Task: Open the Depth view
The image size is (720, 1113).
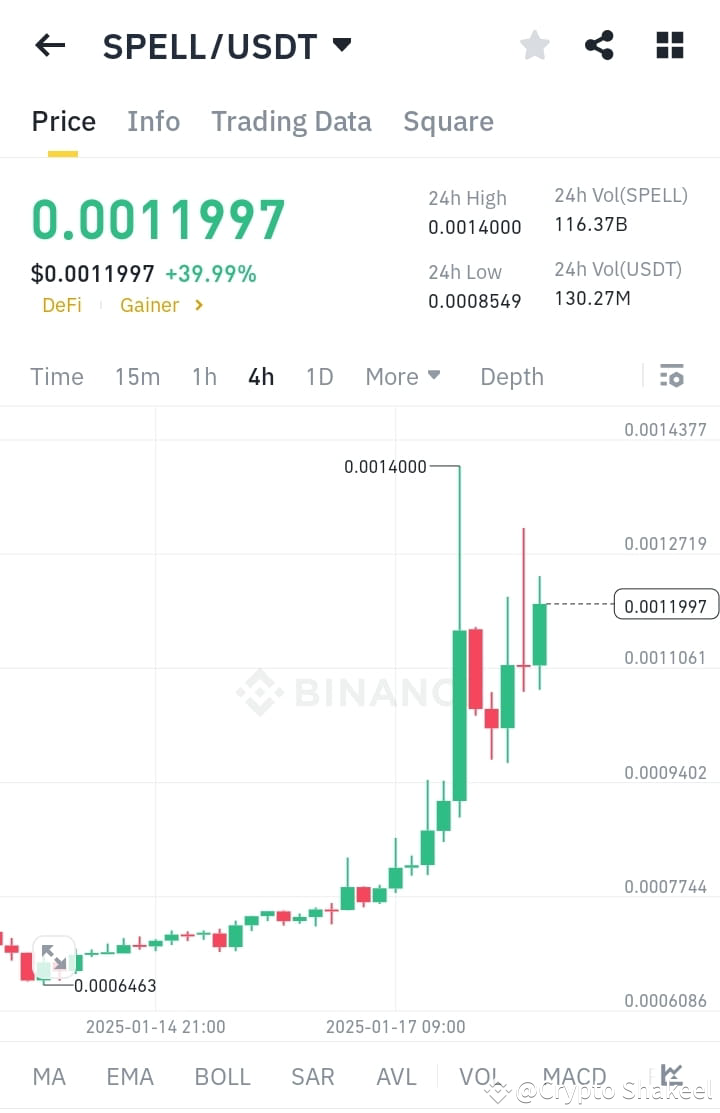Action: [511, 376]
